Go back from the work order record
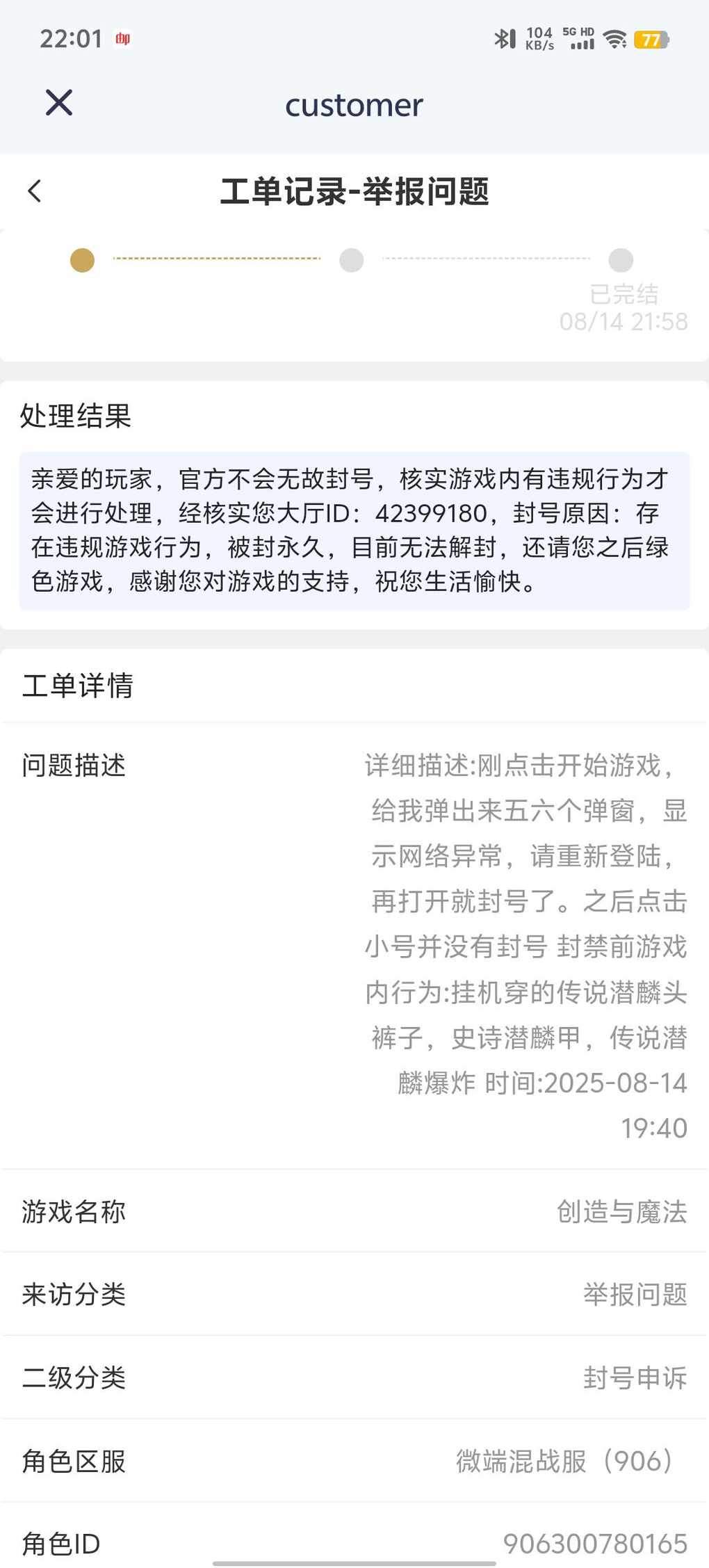 click(x=35, y=191)
